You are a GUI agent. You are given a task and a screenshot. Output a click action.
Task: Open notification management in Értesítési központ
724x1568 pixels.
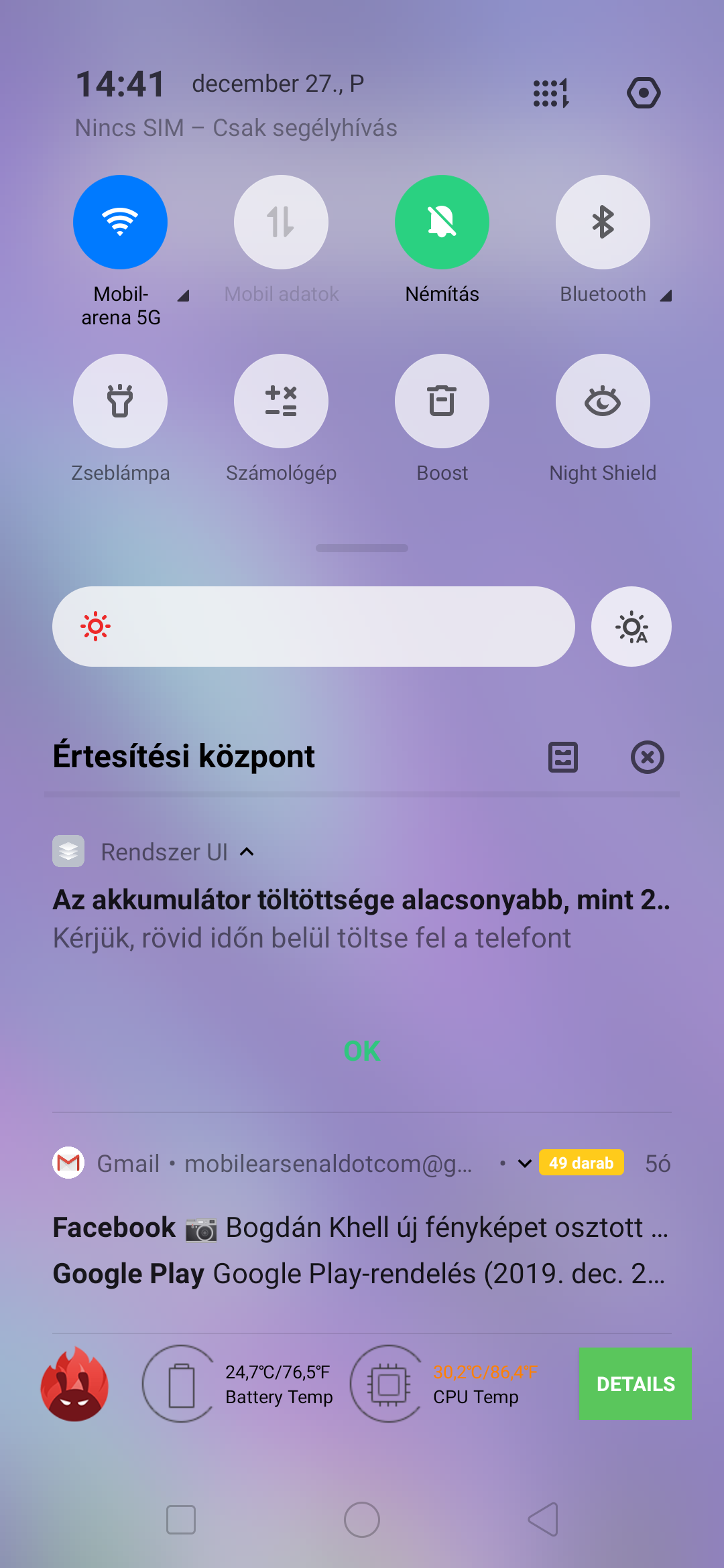click(563, 757)
